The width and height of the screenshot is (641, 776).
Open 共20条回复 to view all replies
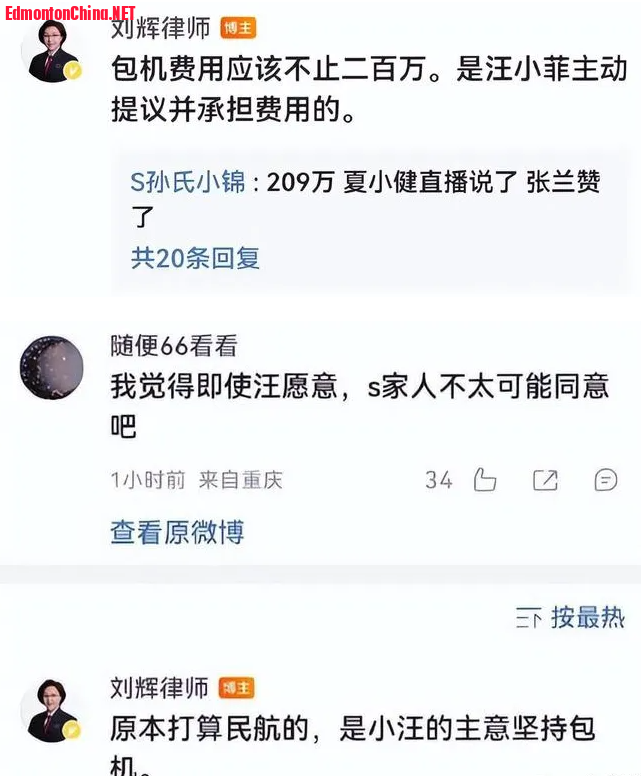pos(195,258)
